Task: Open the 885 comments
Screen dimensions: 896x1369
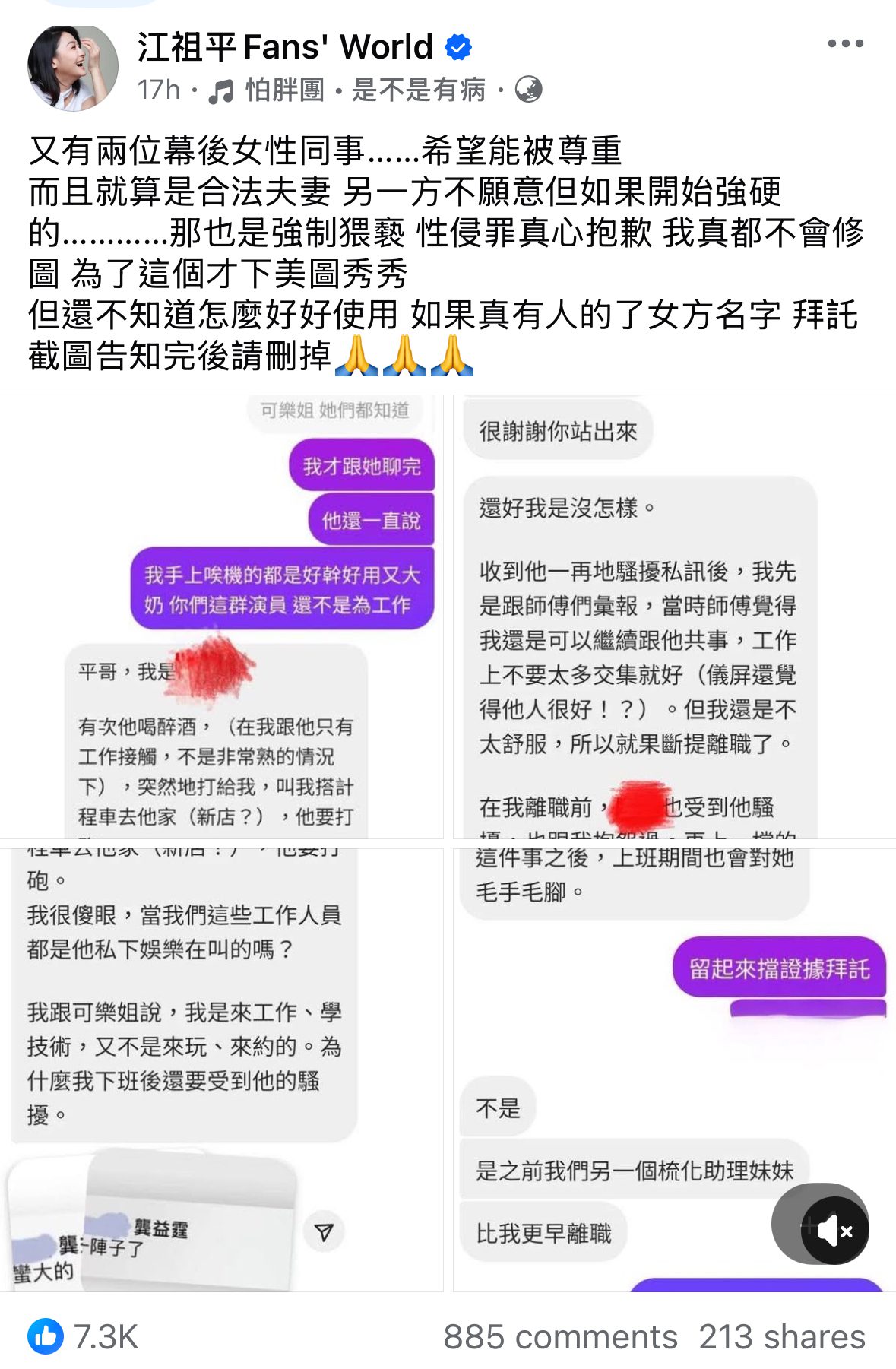Action: tap(559, 1336)
